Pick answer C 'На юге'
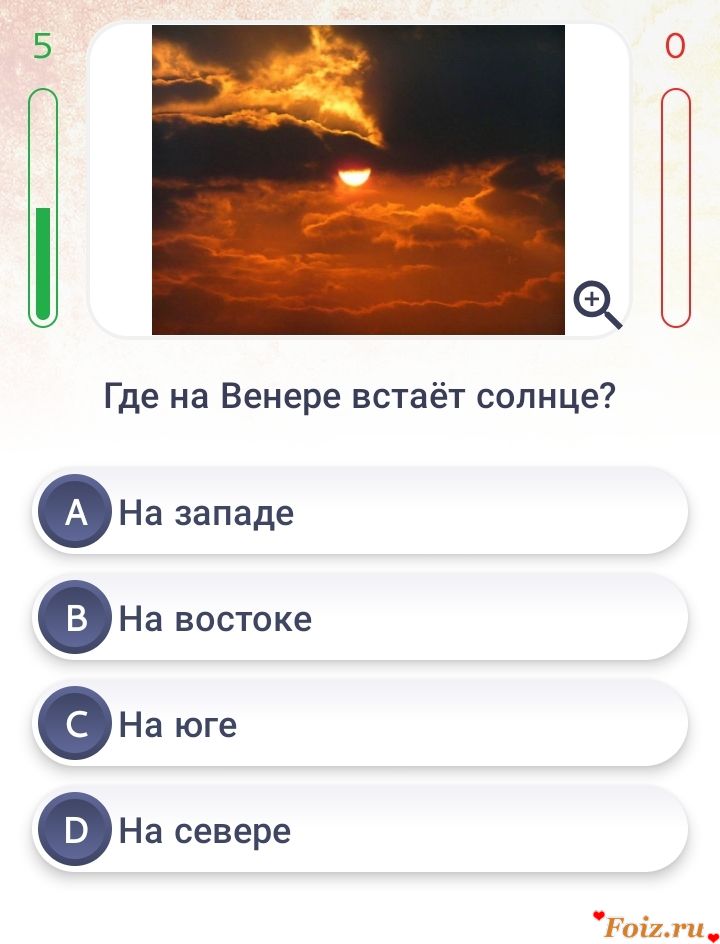The height and width of the screenshot is (944, 720). tap(360, 724)
